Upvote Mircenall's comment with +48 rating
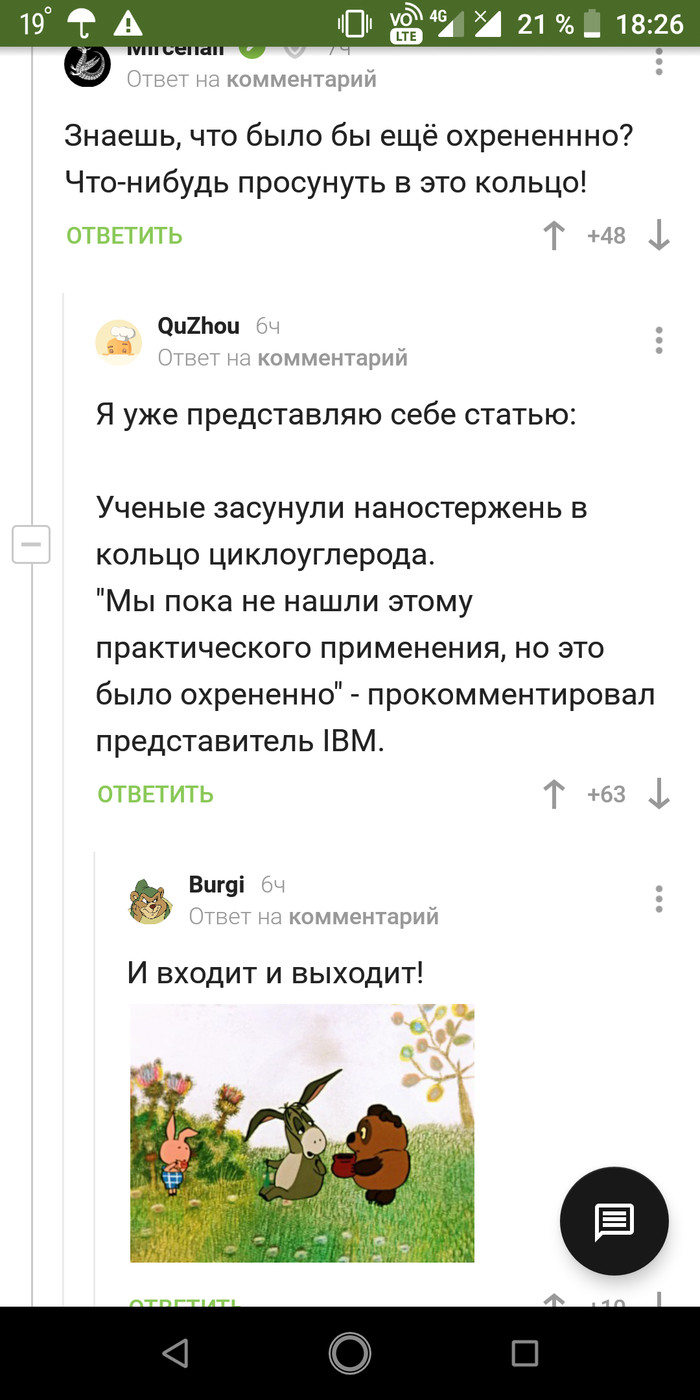 [x=553, y=236]
